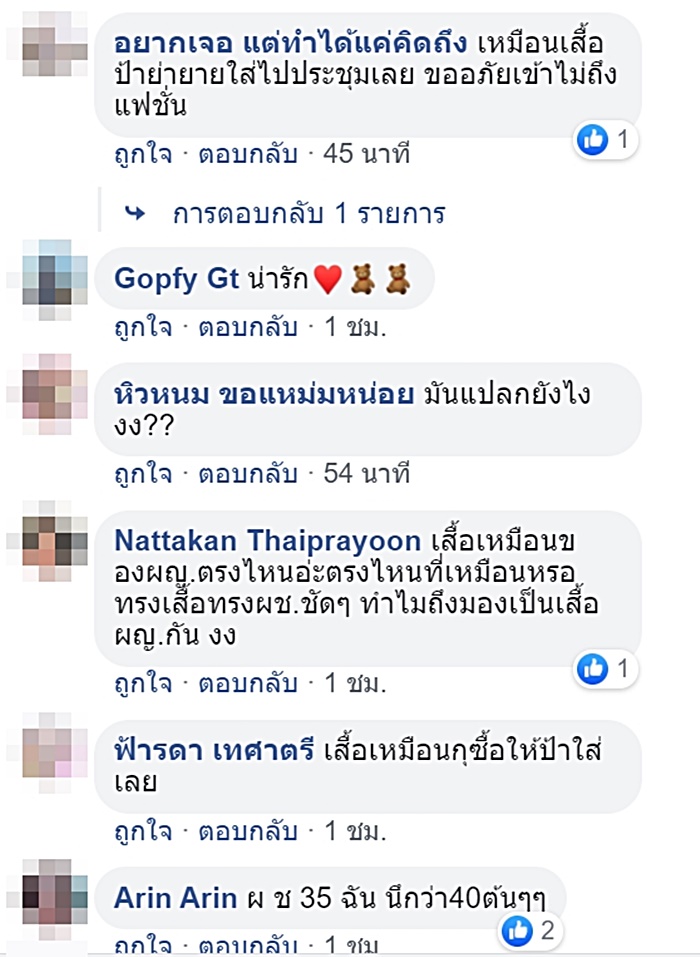
Task: Reply to อยากเจอ แต่ทำได้แค่คิดถึง's comment
Action: point(247,155)
